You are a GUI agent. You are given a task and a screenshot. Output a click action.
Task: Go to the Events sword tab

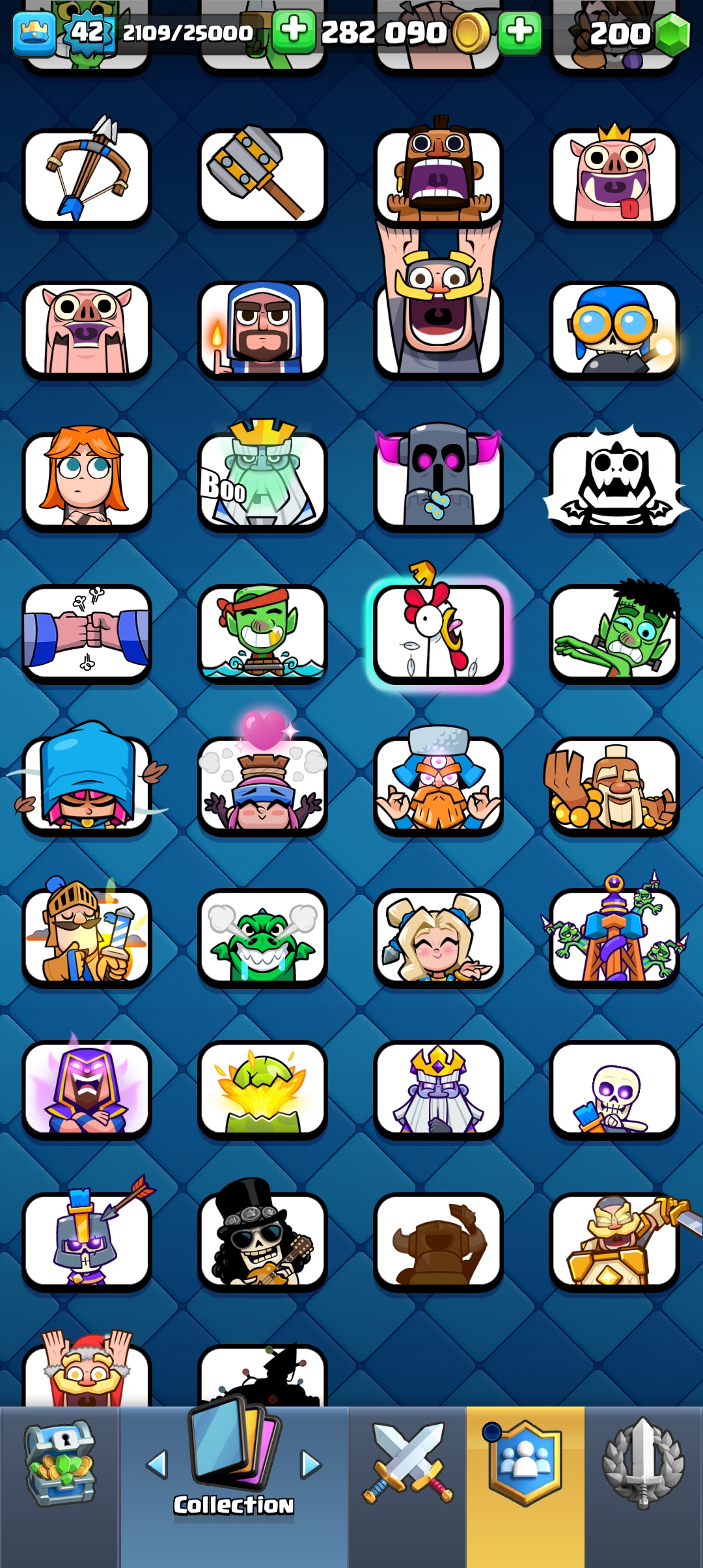643,1464
